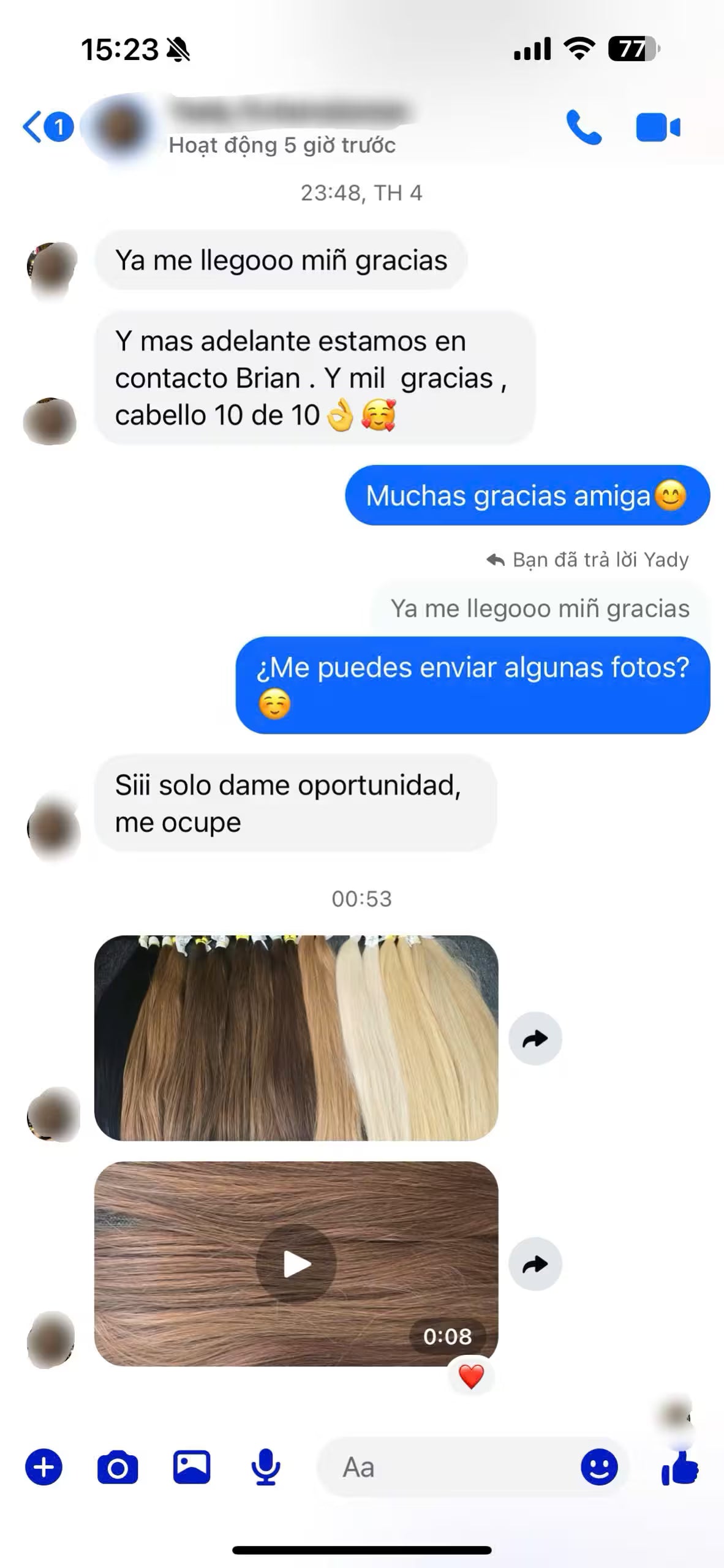Screen dimensions: 724x1568
Task: Jump to replied message 'Ya me llegooo'
Action: [540, 609]
